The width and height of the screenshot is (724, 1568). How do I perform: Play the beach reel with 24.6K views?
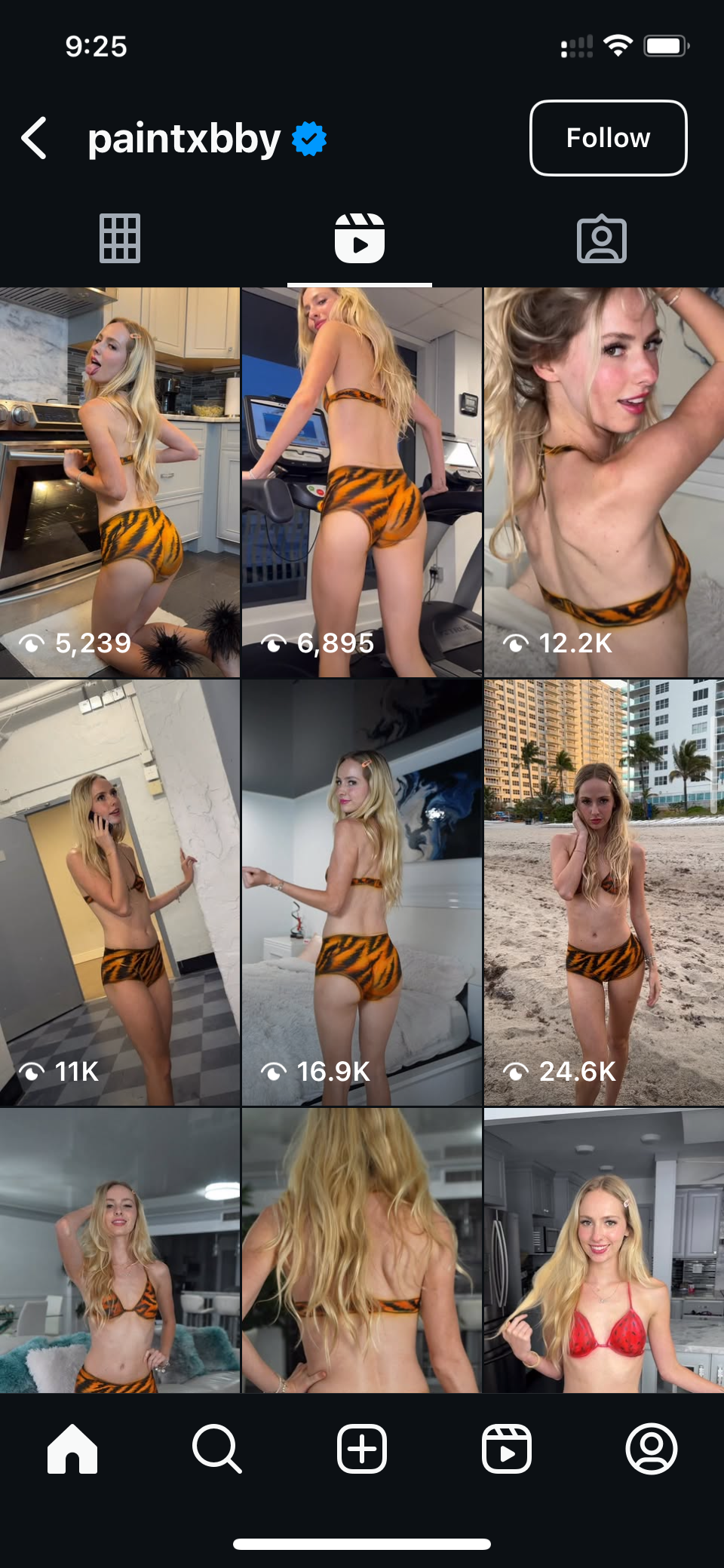pos(604,893)
